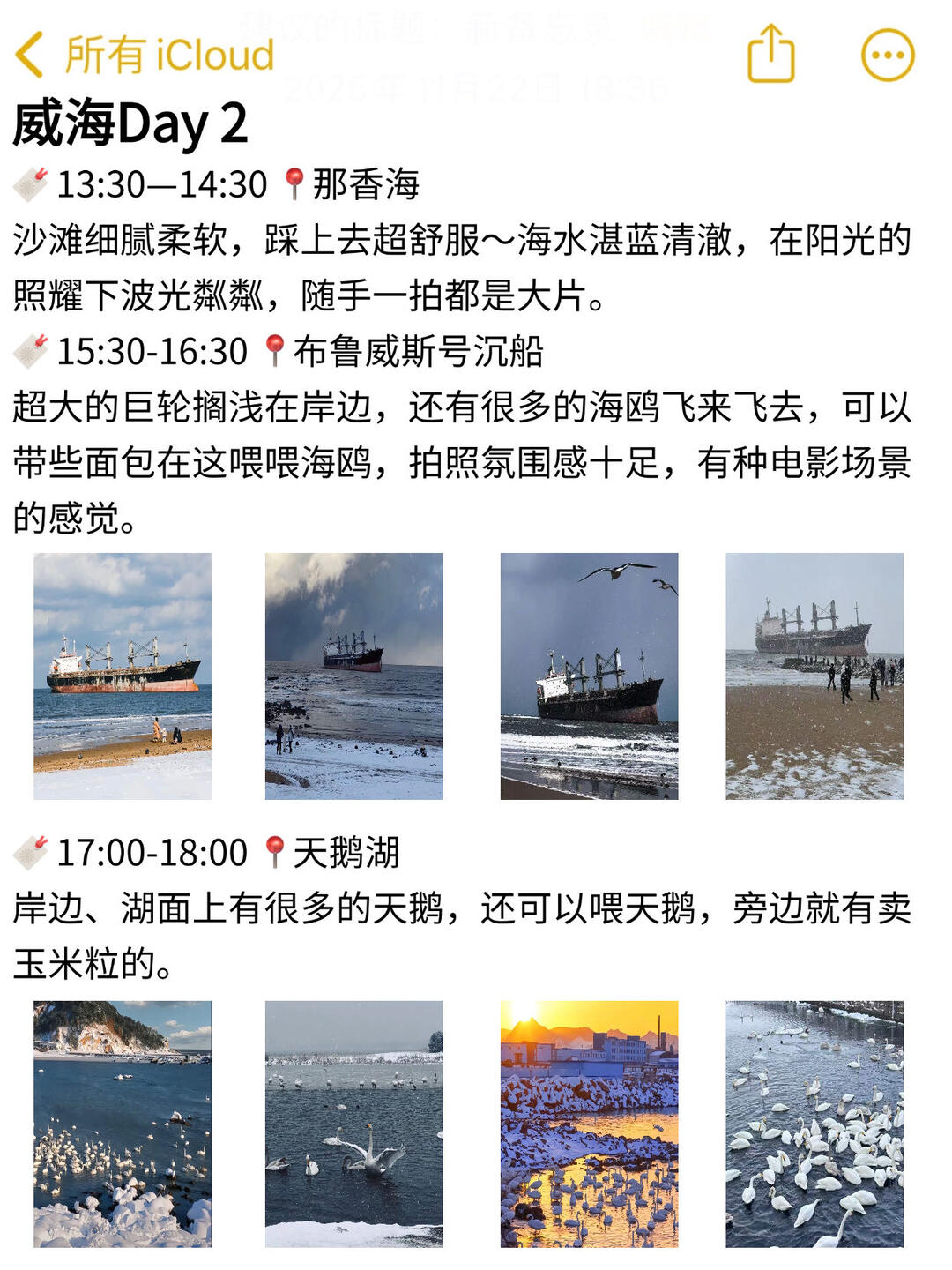Open the photo of a swan spreading its wings
Screen dimensions: 952x1270
tap(353, 1124)
